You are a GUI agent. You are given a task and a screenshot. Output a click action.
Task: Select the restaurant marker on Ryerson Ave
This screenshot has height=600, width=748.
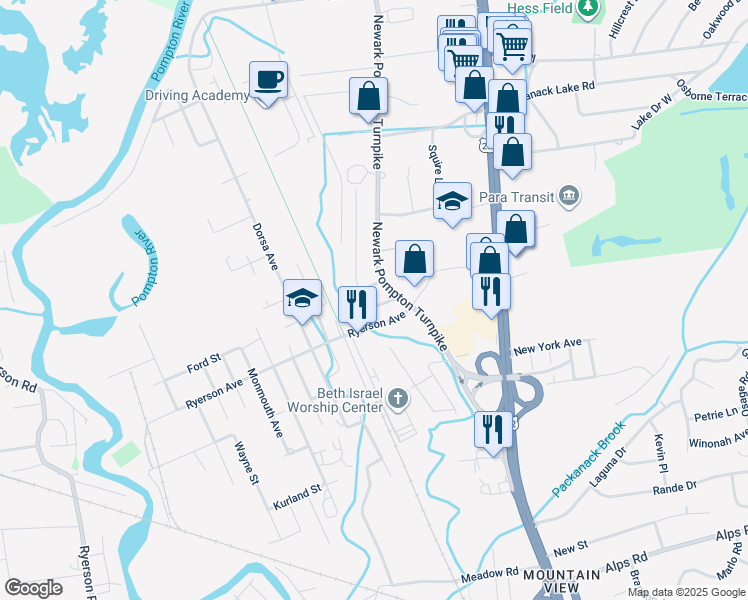click(x=357, y=303)
